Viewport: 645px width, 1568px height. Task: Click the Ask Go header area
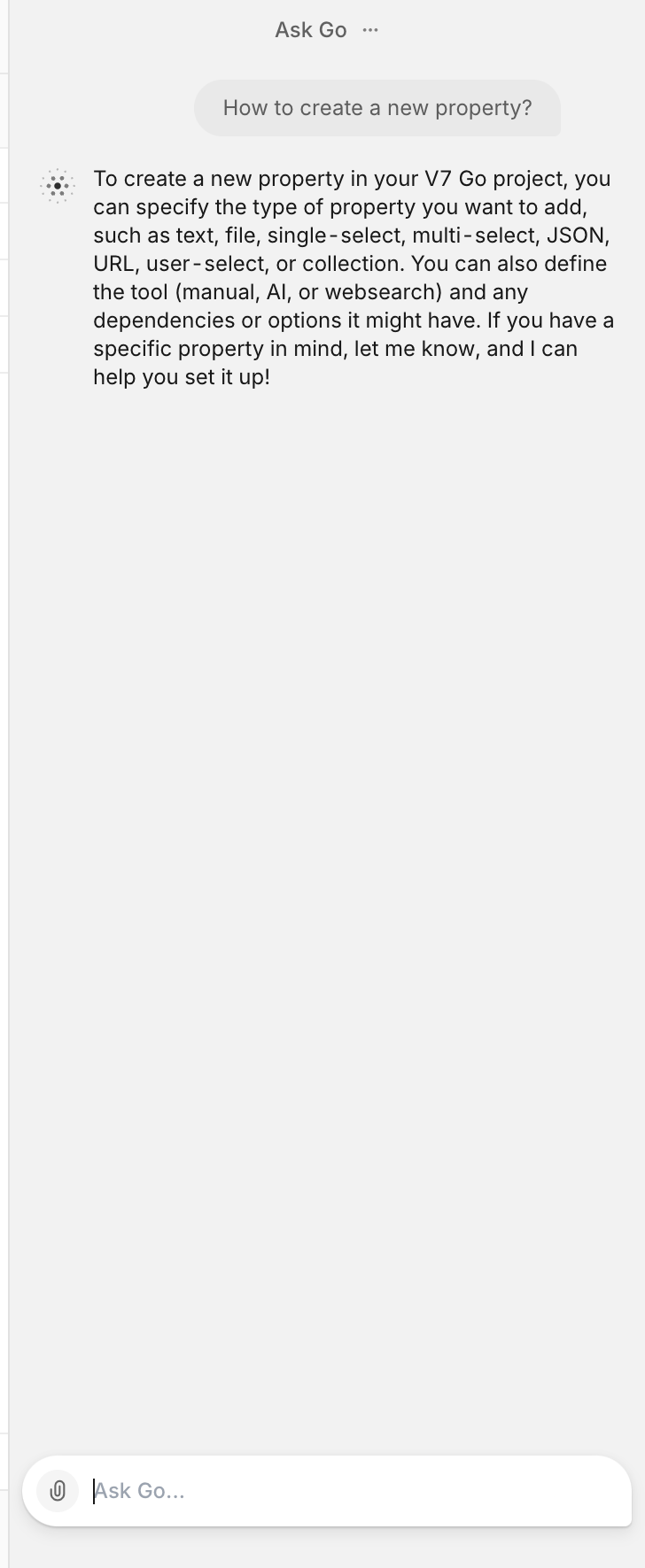pyautogui.click(x=322, y=29)
